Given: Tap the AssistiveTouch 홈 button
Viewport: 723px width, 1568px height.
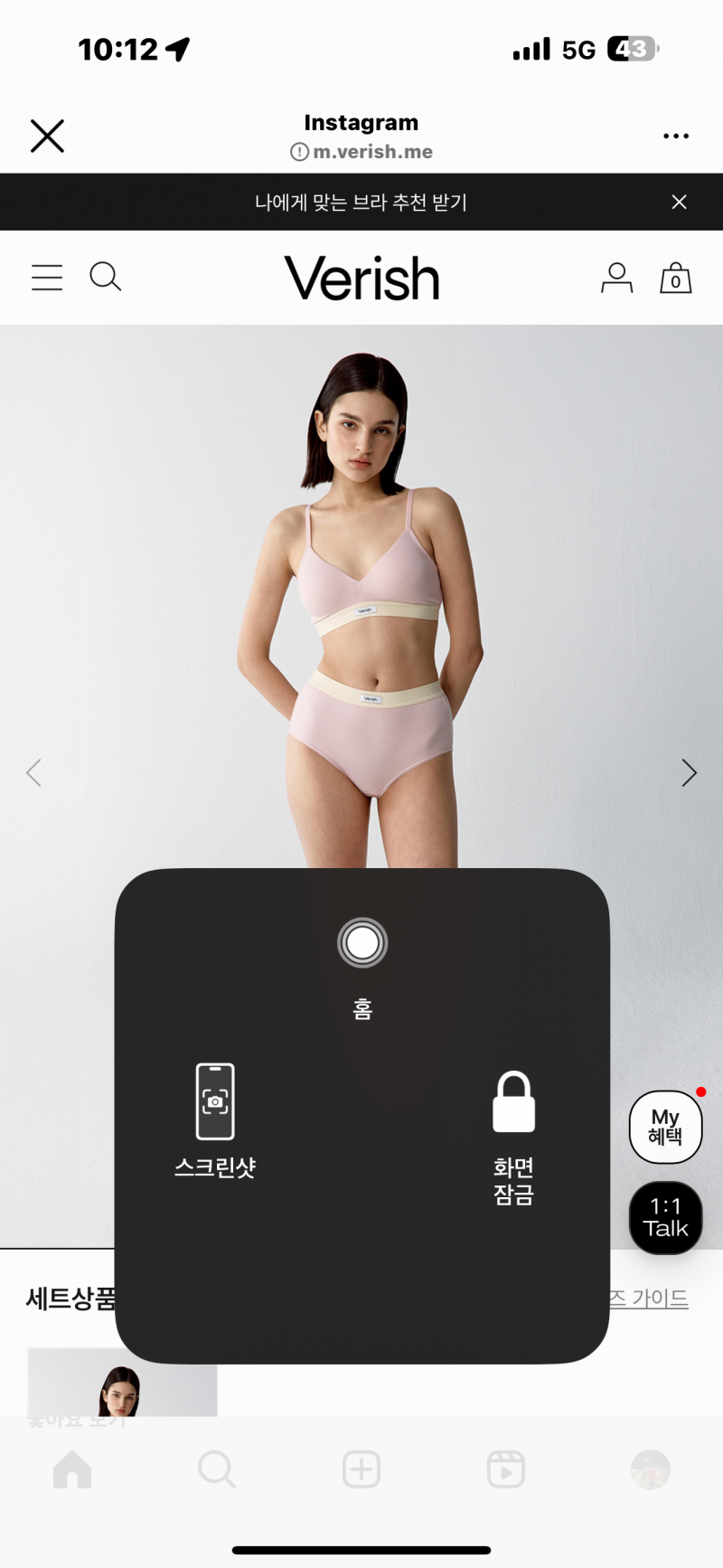Looking at the screenshot, I should [x=362, y=968].
